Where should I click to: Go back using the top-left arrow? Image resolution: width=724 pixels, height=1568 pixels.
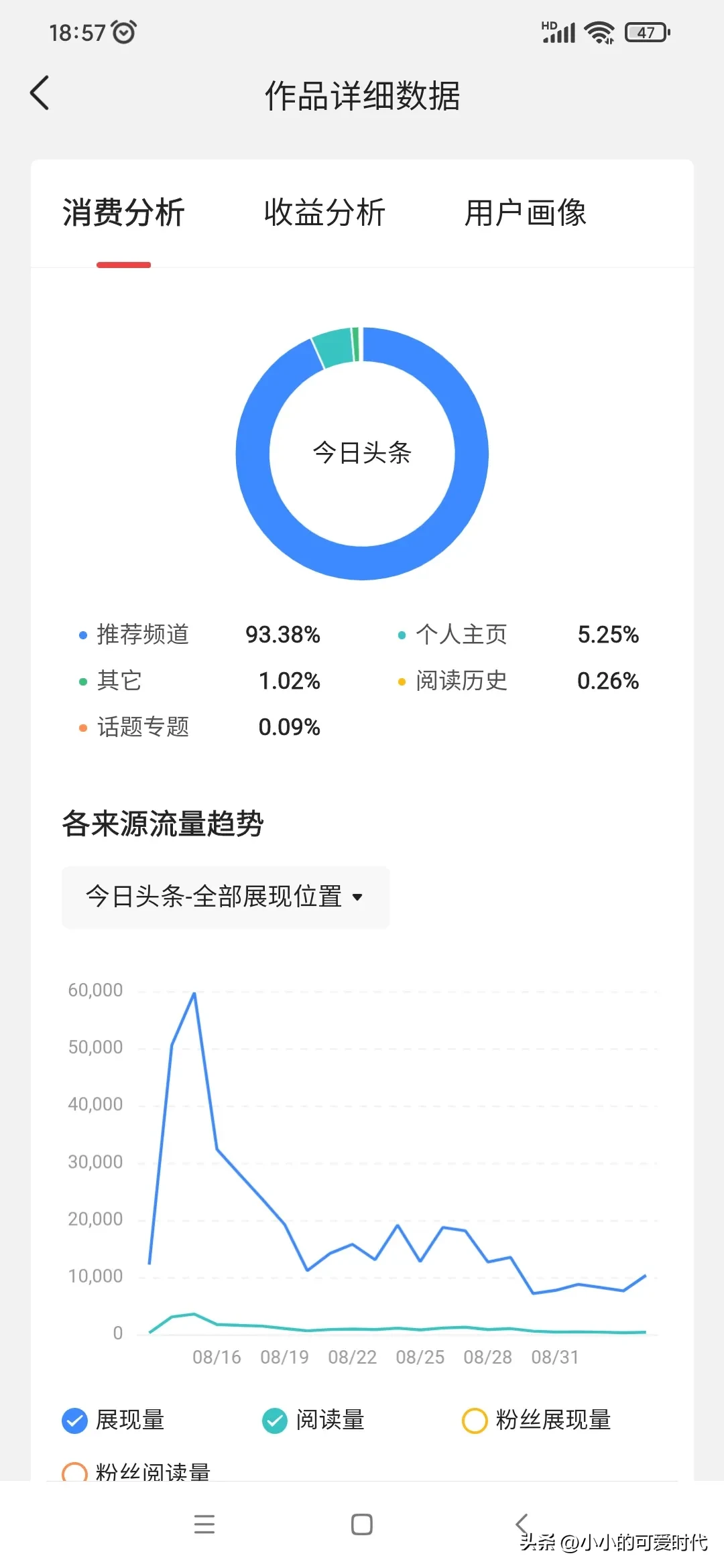40,92
